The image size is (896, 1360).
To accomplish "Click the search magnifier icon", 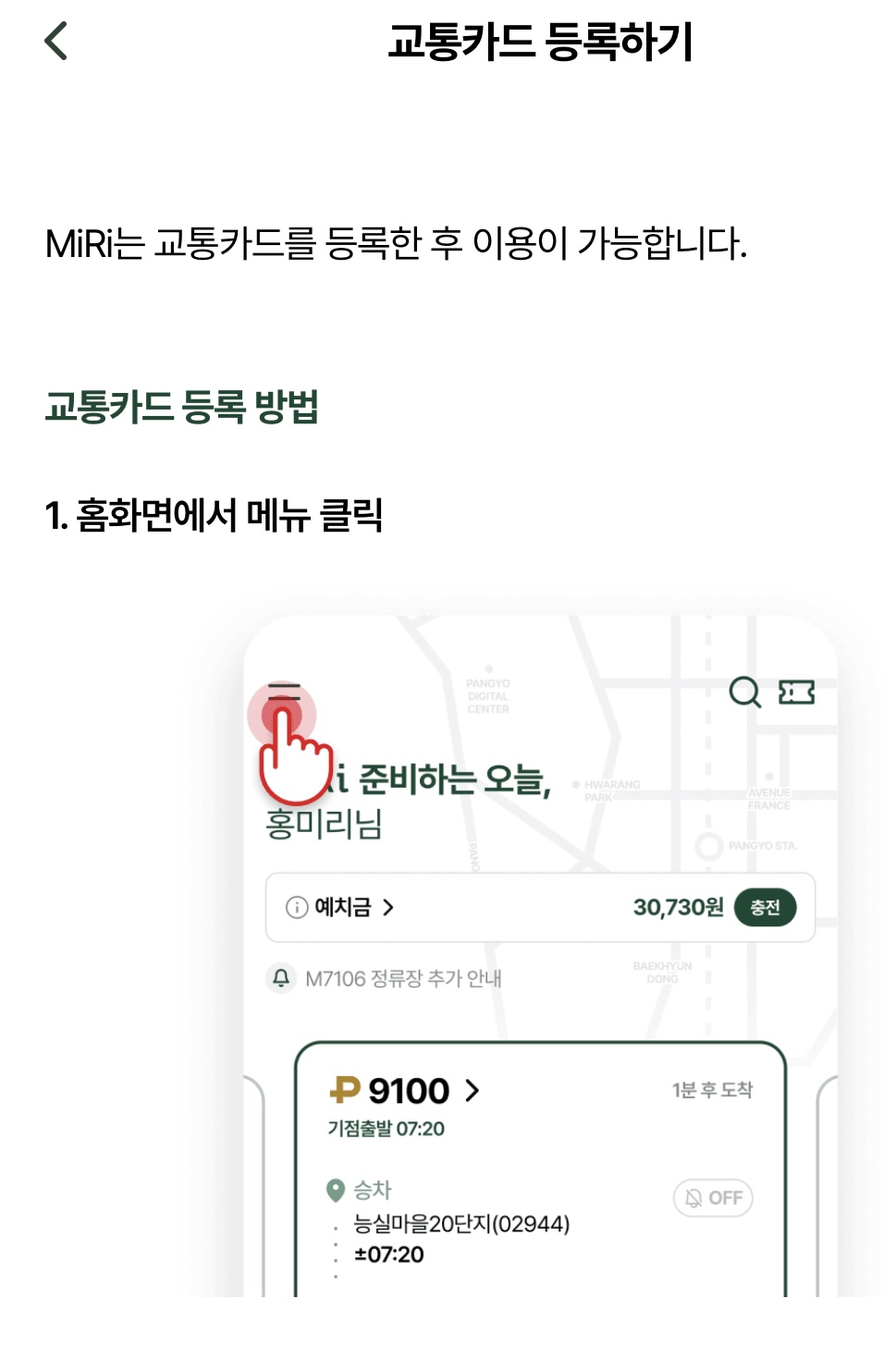I will point(743,692).
